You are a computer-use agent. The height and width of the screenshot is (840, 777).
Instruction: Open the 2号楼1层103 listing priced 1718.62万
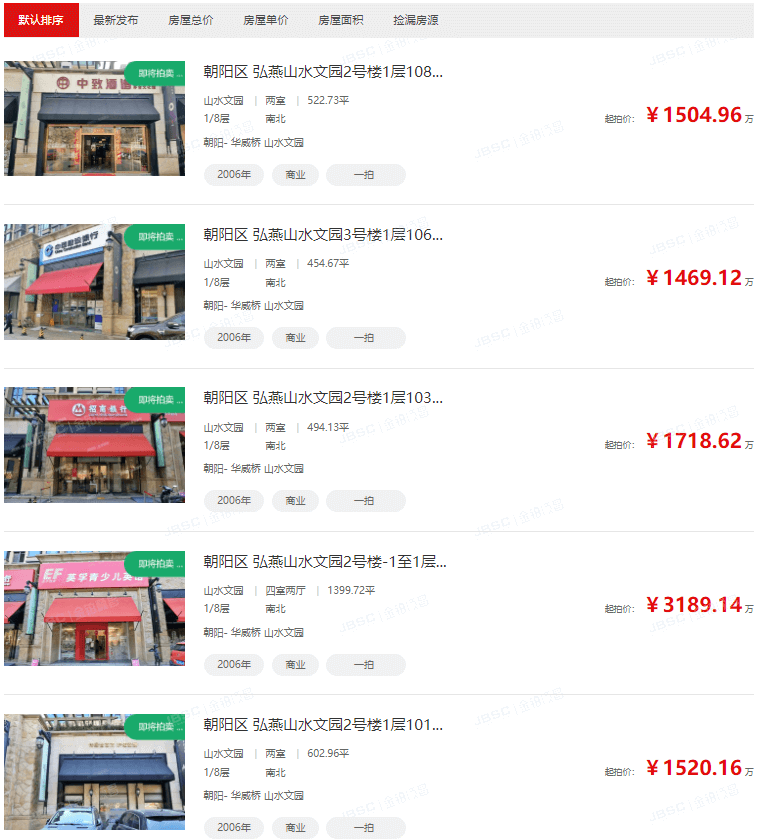(323, 398)
